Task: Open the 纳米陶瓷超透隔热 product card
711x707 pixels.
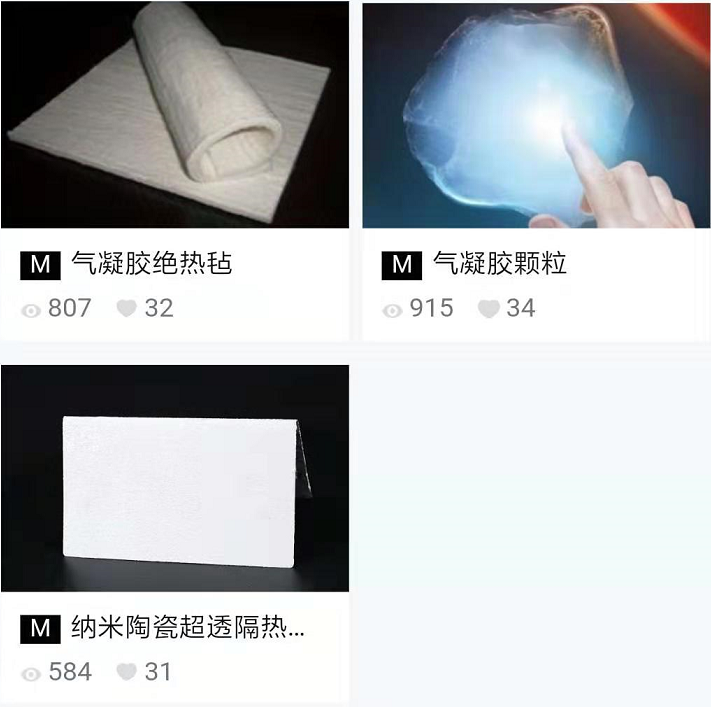Action: (x=175, y=478)
